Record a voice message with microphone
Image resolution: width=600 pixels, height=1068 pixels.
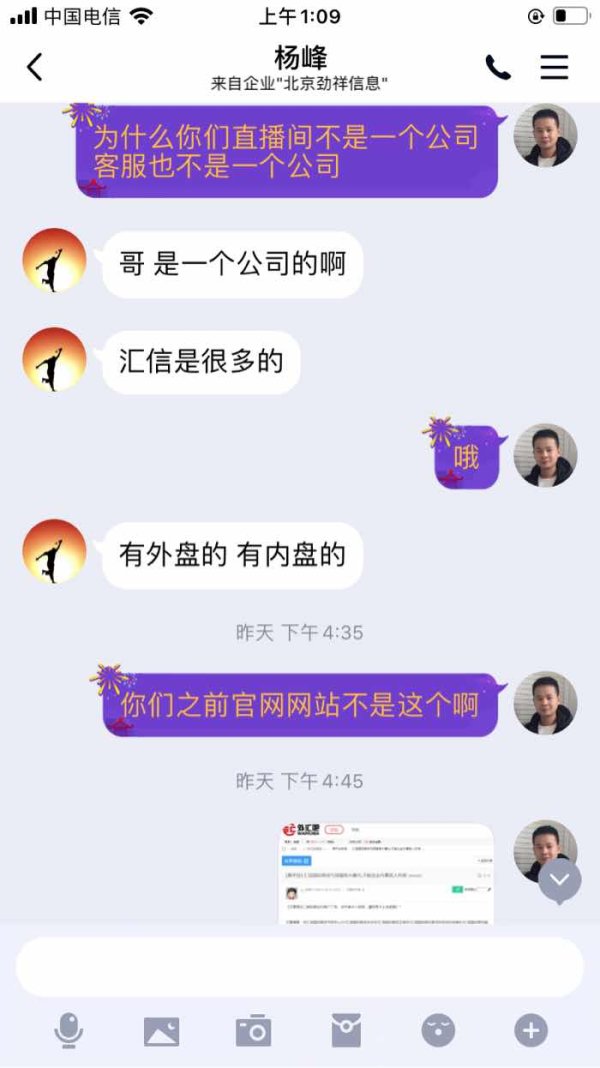click(68, 1030)
